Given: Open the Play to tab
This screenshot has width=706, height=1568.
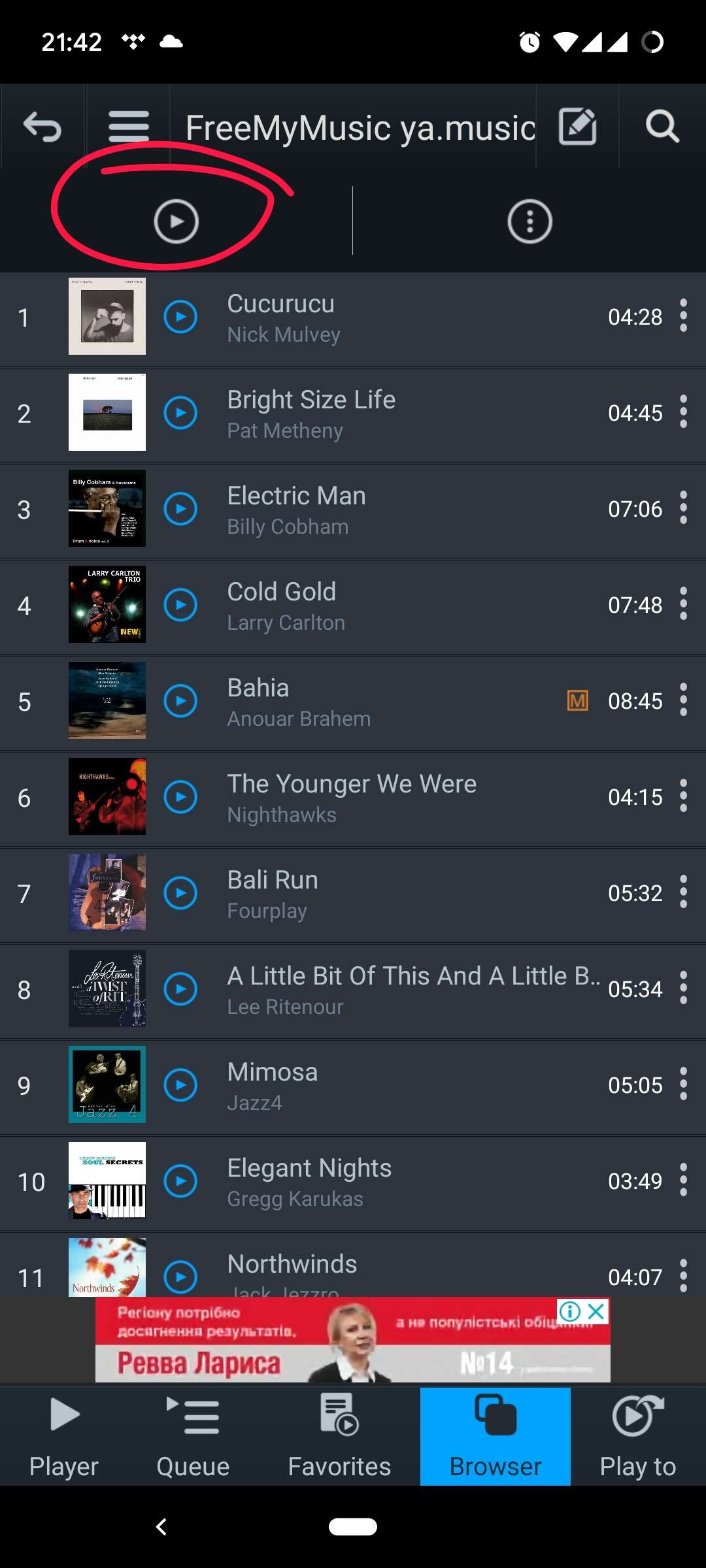Looking at the screenshot, I should tap(637, 1436).
